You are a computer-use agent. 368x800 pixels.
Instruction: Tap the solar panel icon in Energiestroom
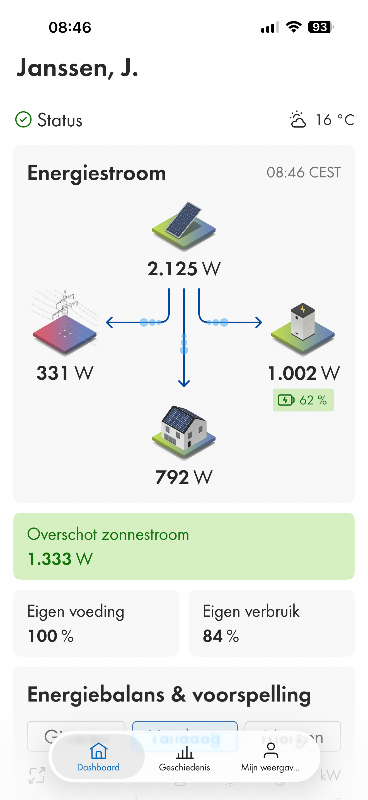click(184, 226)
